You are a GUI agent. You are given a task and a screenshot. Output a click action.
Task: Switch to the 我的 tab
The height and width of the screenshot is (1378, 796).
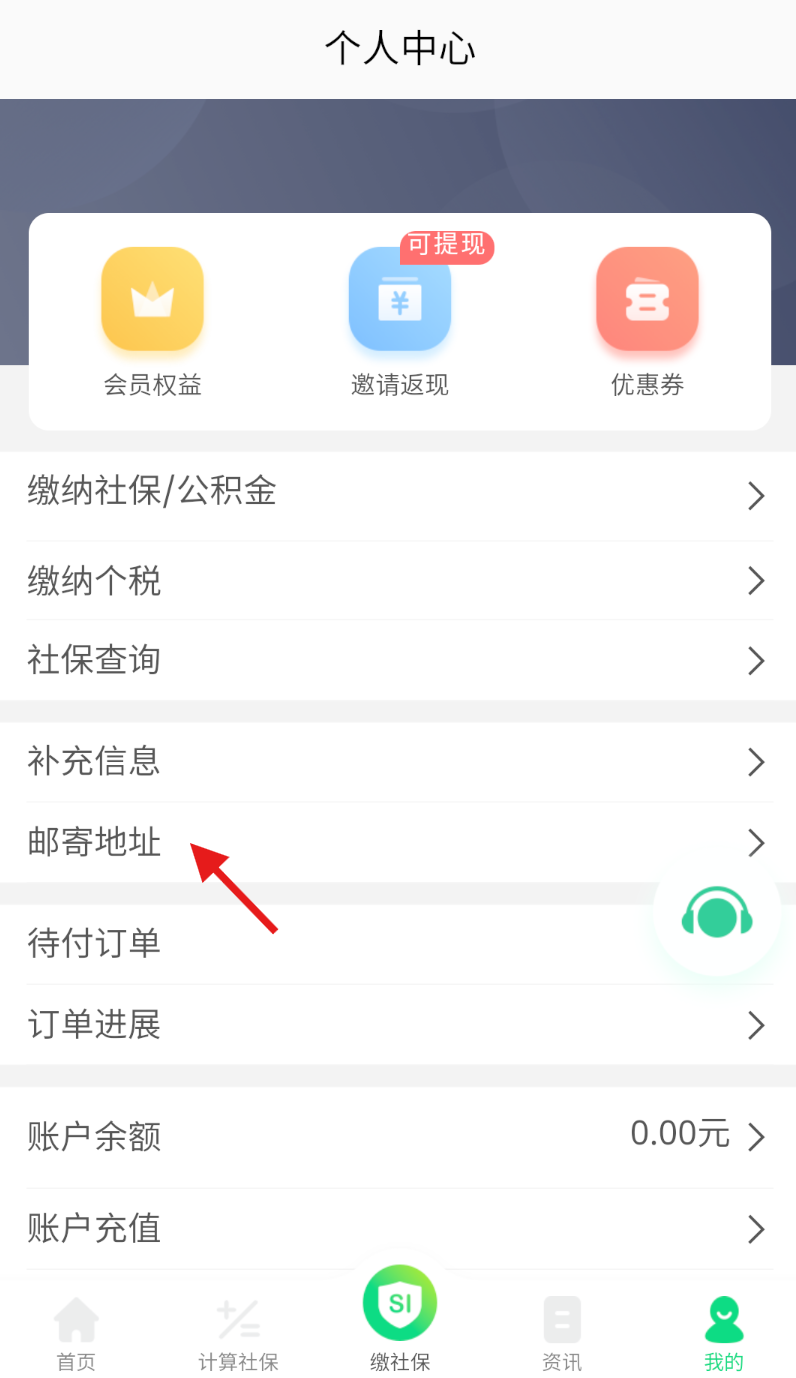(x=723, y=1332)
